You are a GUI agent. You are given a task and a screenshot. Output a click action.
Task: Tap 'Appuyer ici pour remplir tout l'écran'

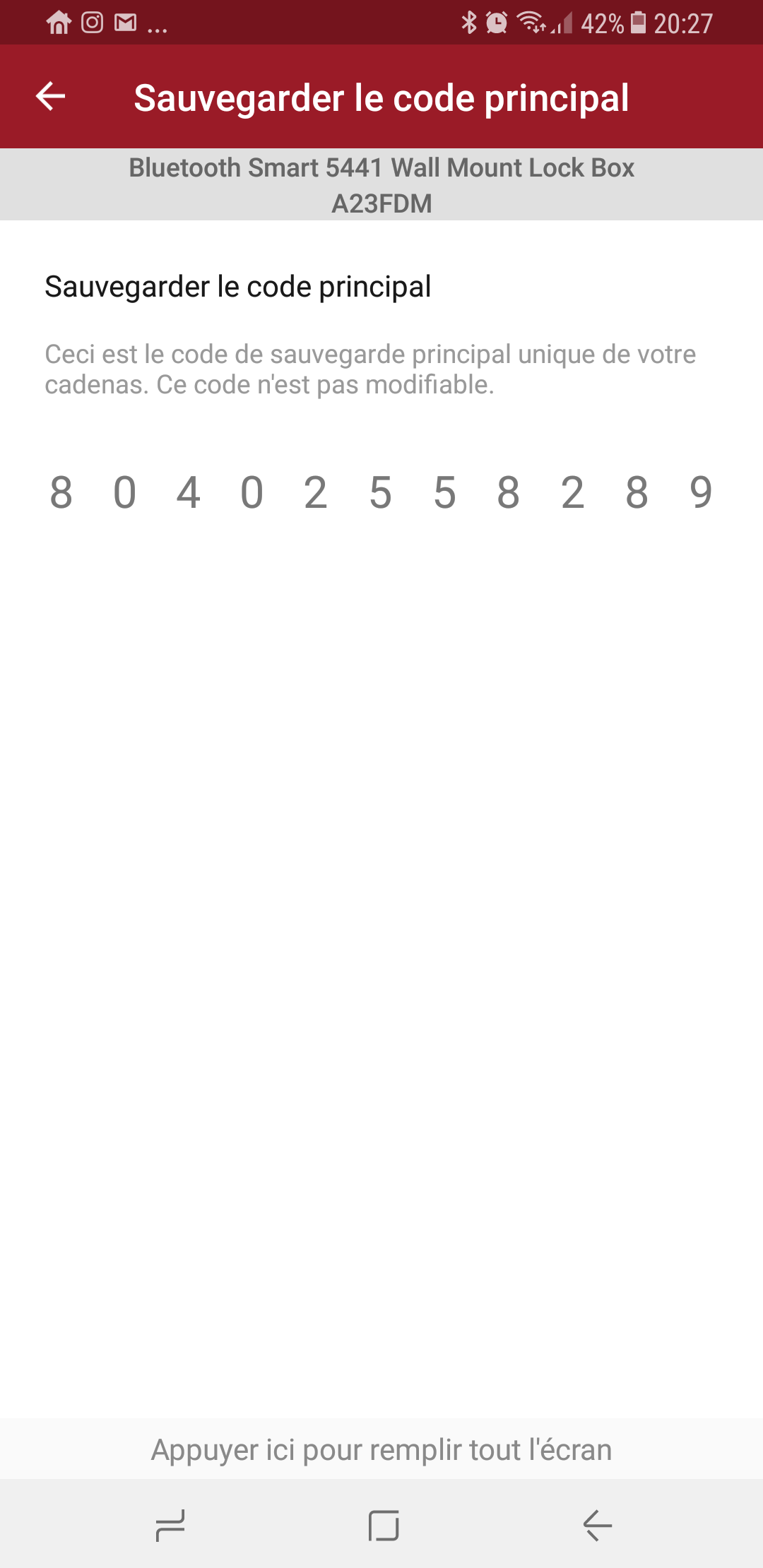[x=381, y=1449]
